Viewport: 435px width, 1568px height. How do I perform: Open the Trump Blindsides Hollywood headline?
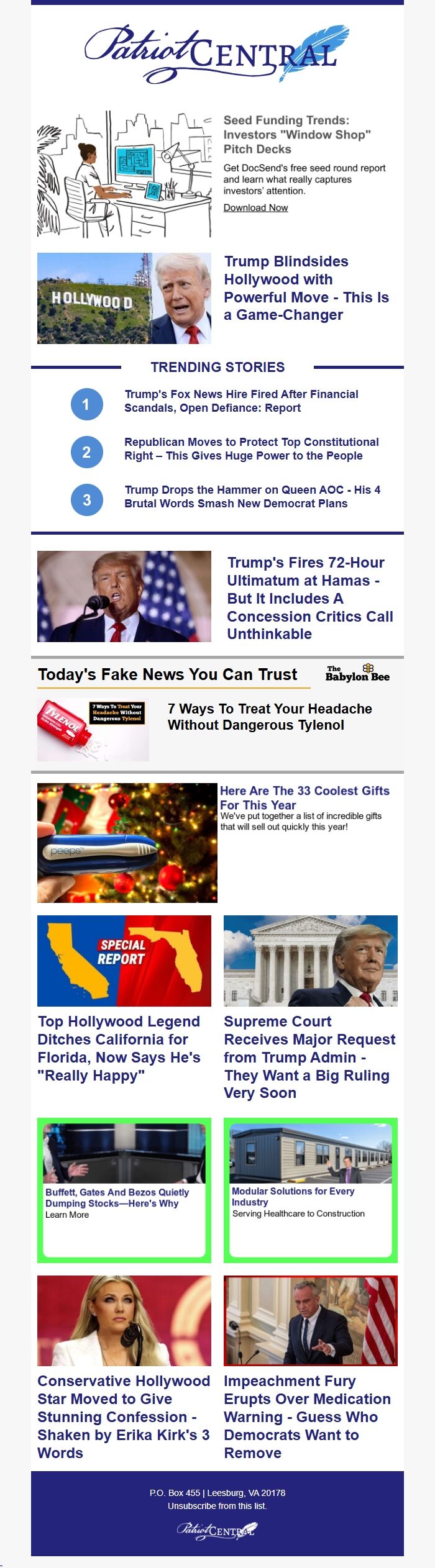[306, 288]
